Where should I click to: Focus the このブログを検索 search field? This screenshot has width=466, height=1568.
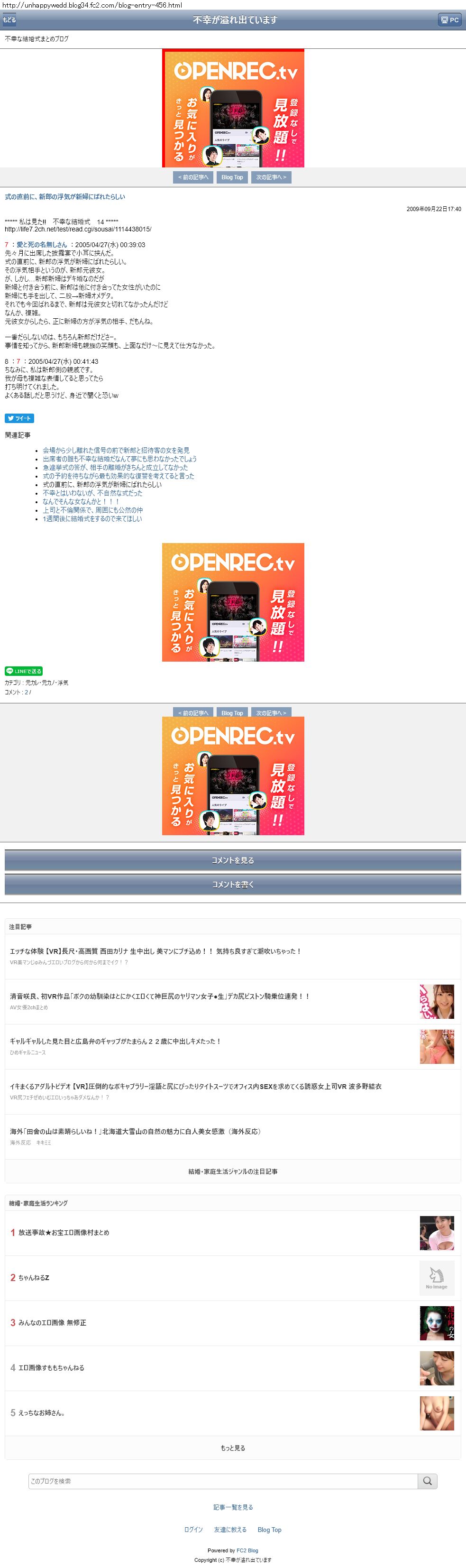(223, 1481)
